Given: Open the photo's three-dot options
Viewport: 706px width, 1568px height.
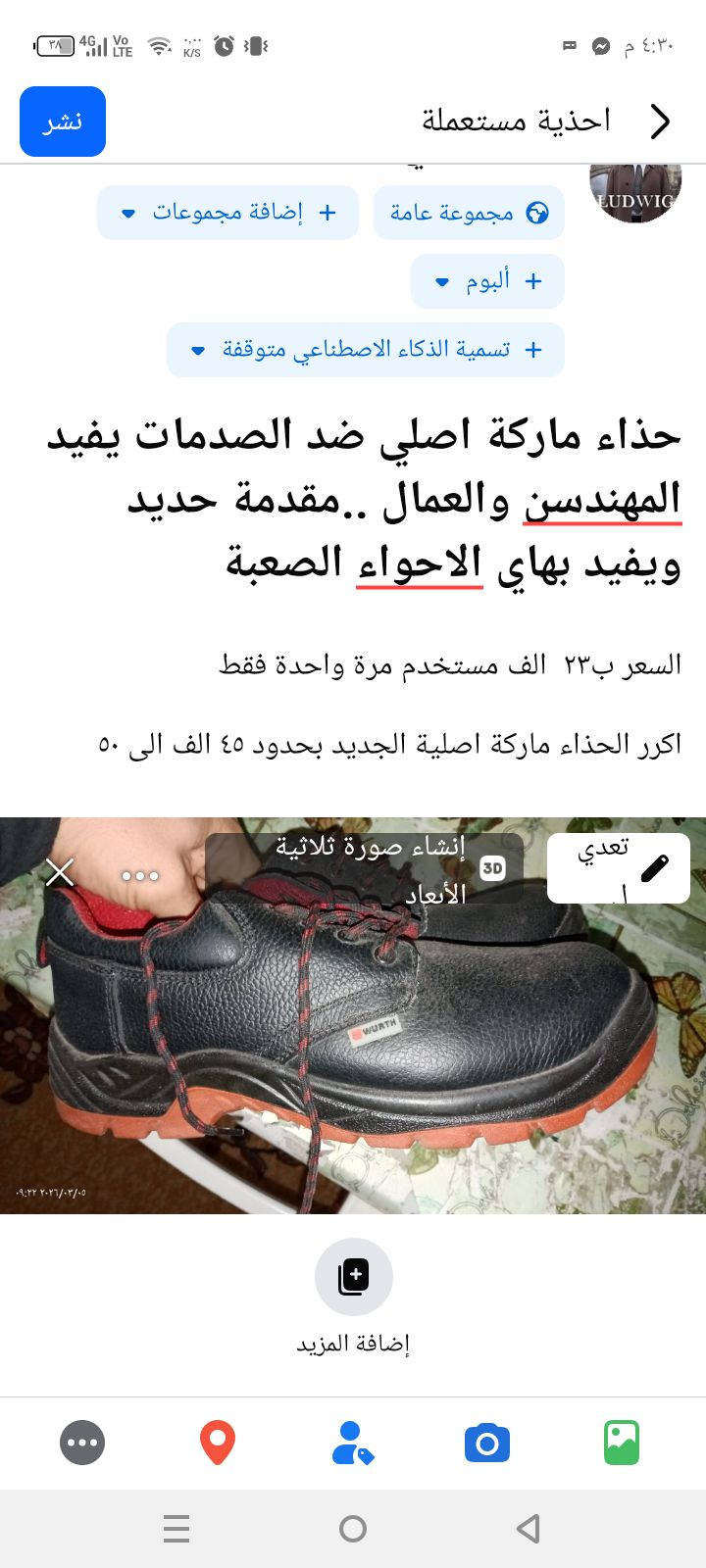Looking at the screenshot, I should 140,875.
